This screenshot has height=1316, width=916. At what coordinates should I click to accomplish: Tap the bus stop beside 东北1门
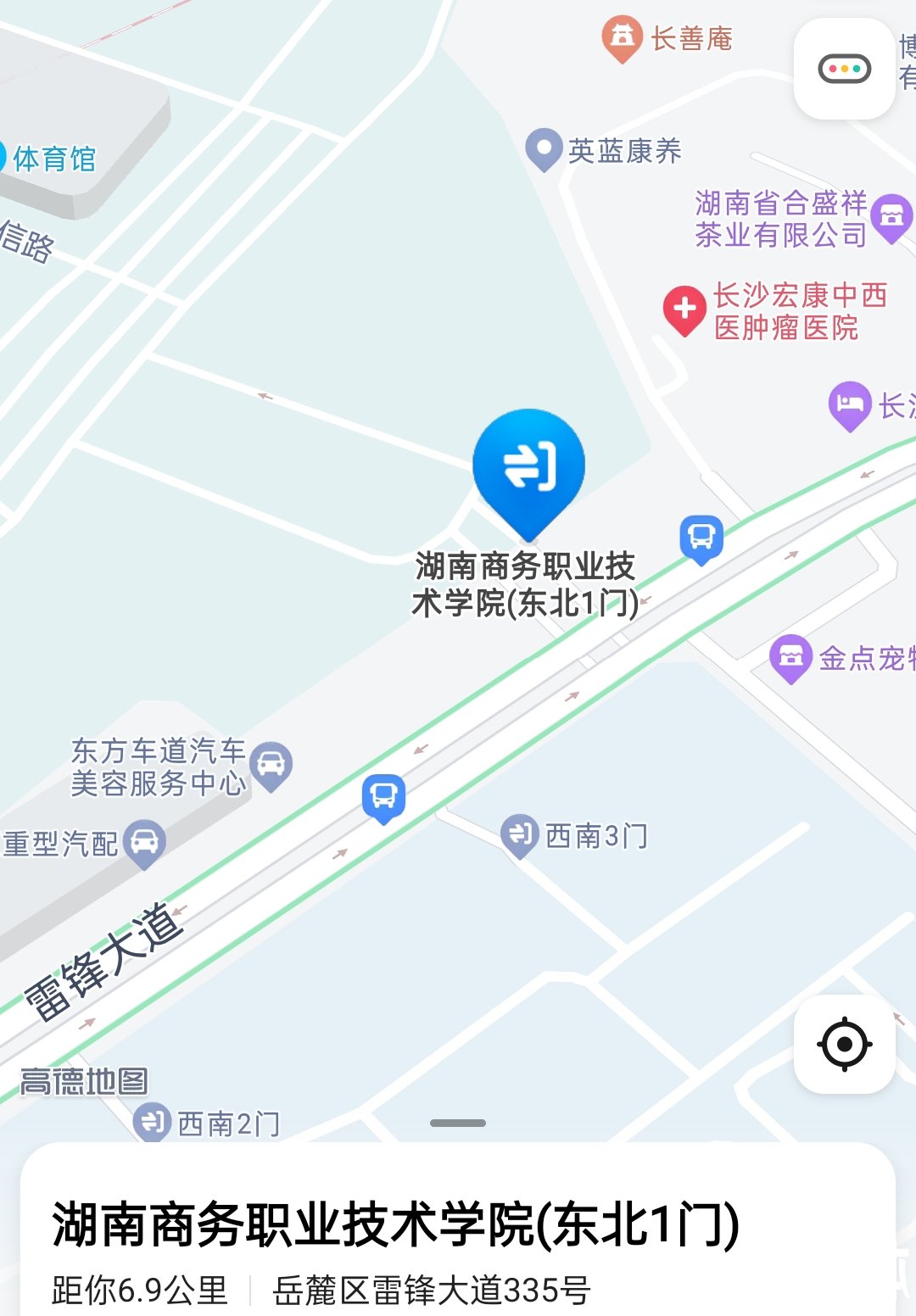[701, 538]
